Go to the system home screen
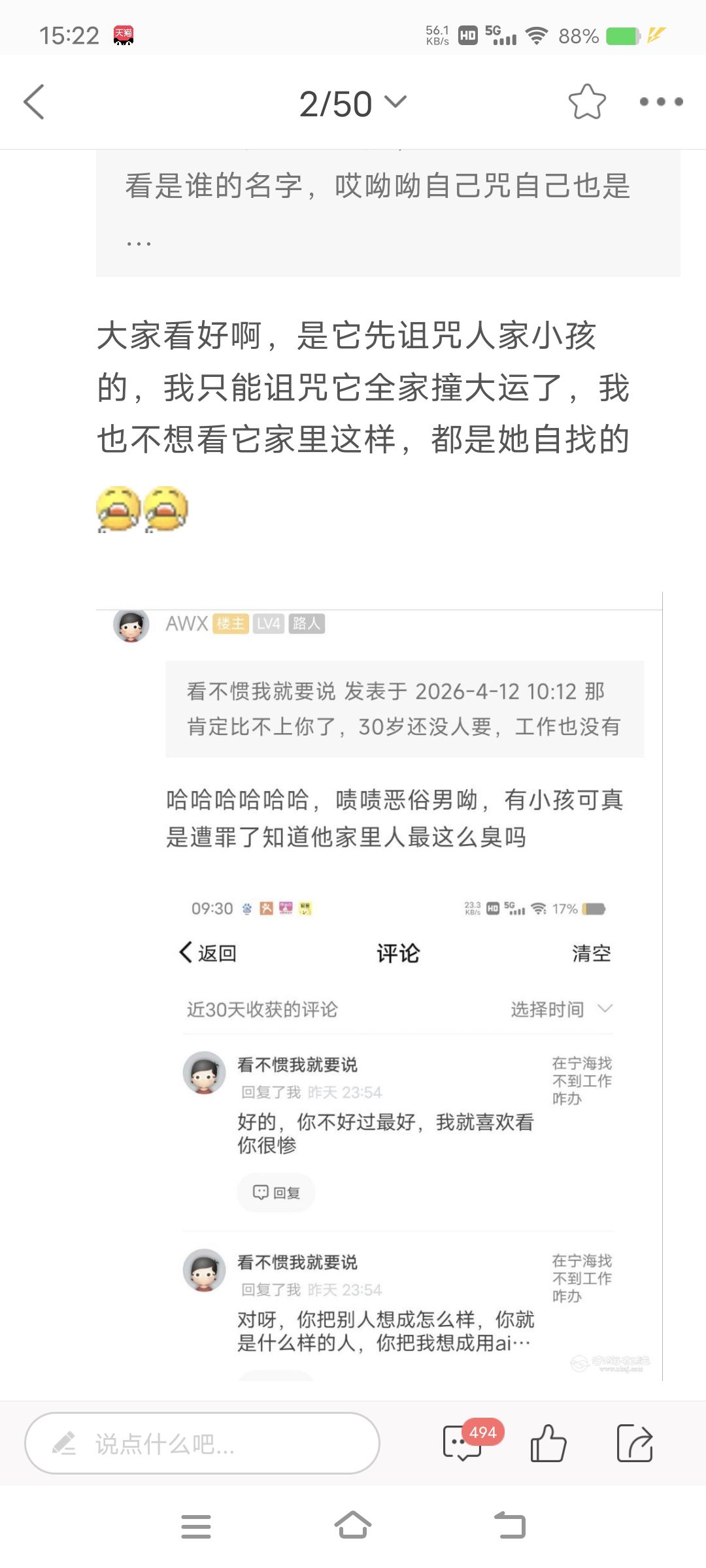 tap(353, 1526)
